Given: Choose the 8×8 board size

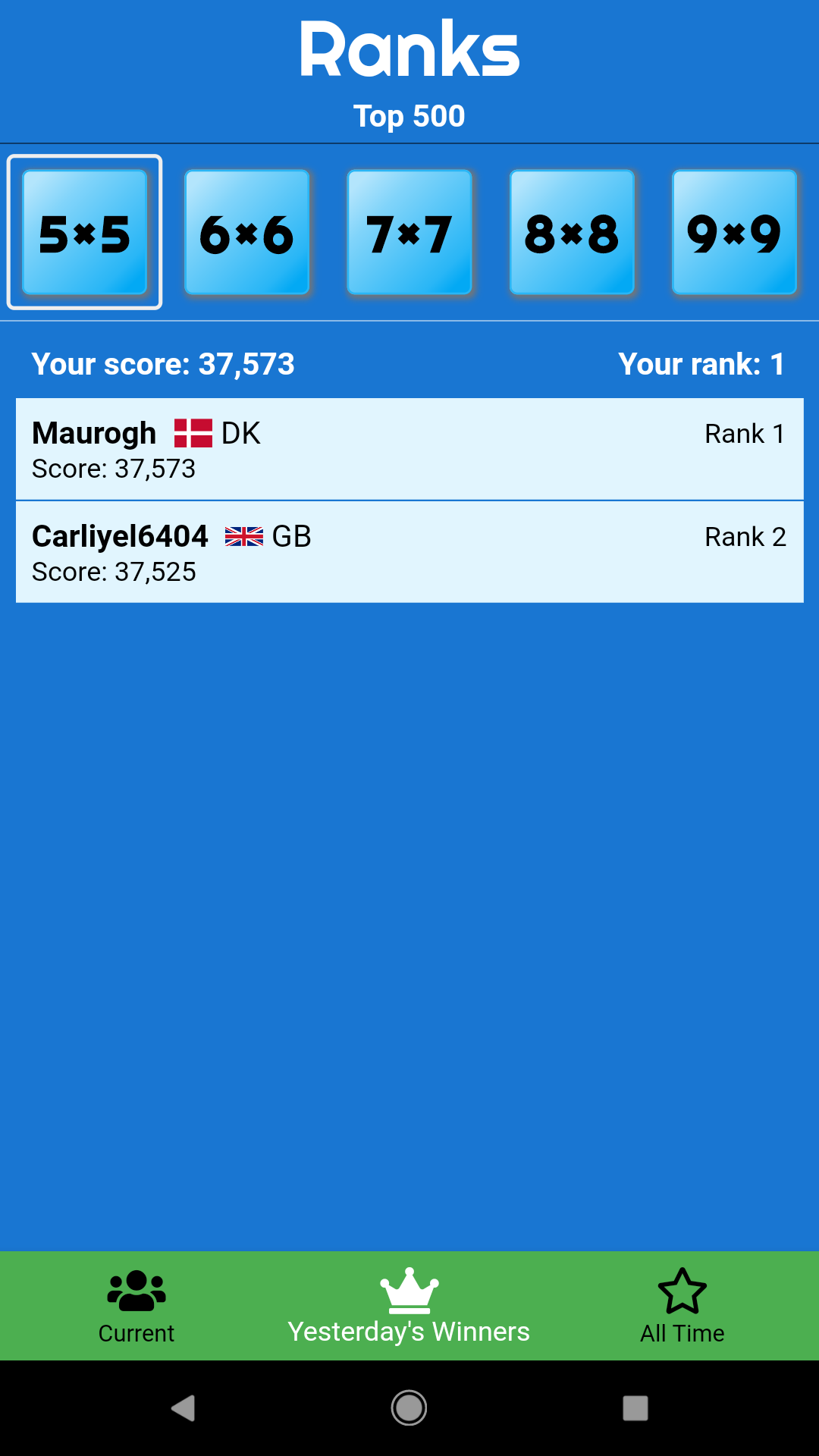Looking at the screenshot, I should pos(572,232).
